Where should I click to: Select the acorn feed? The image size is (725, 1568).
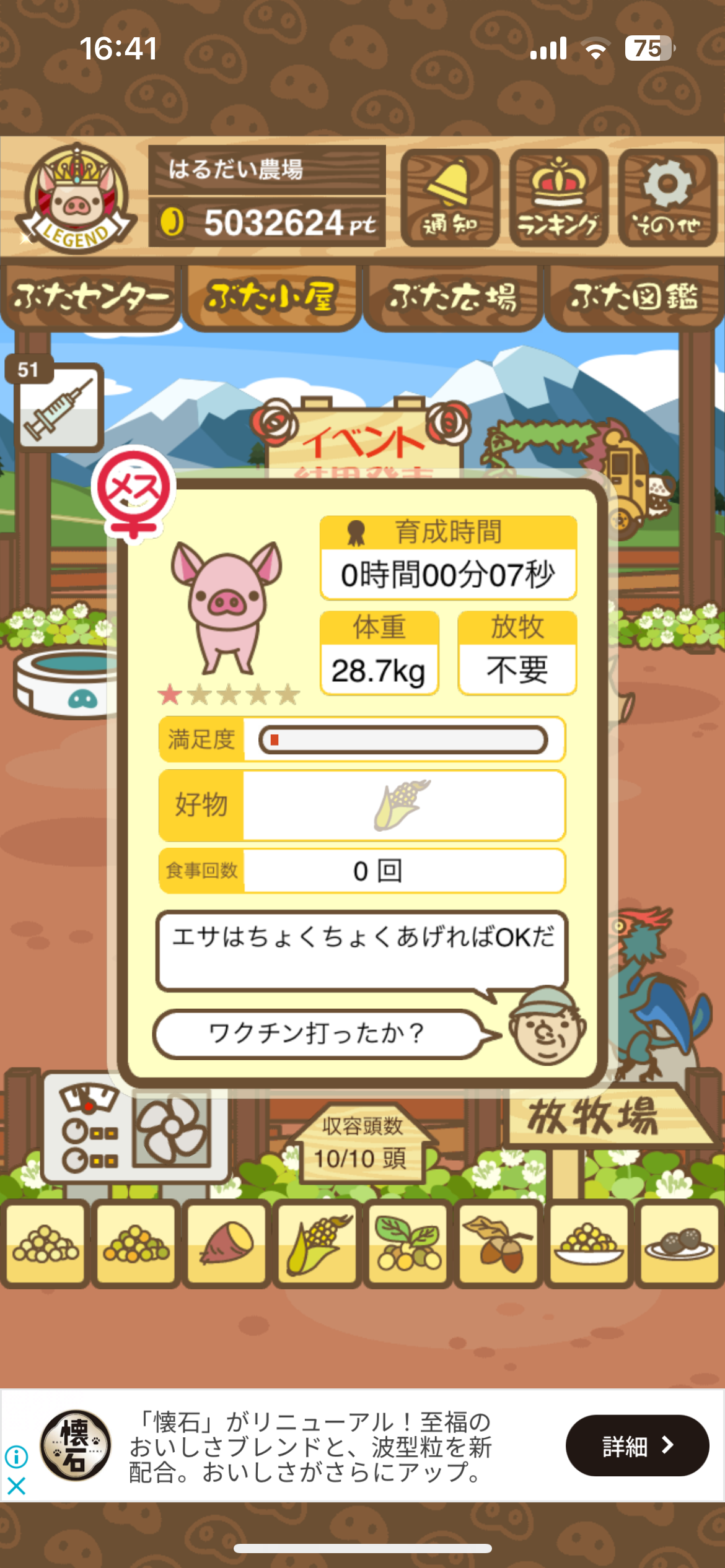tap(498, 1243)
